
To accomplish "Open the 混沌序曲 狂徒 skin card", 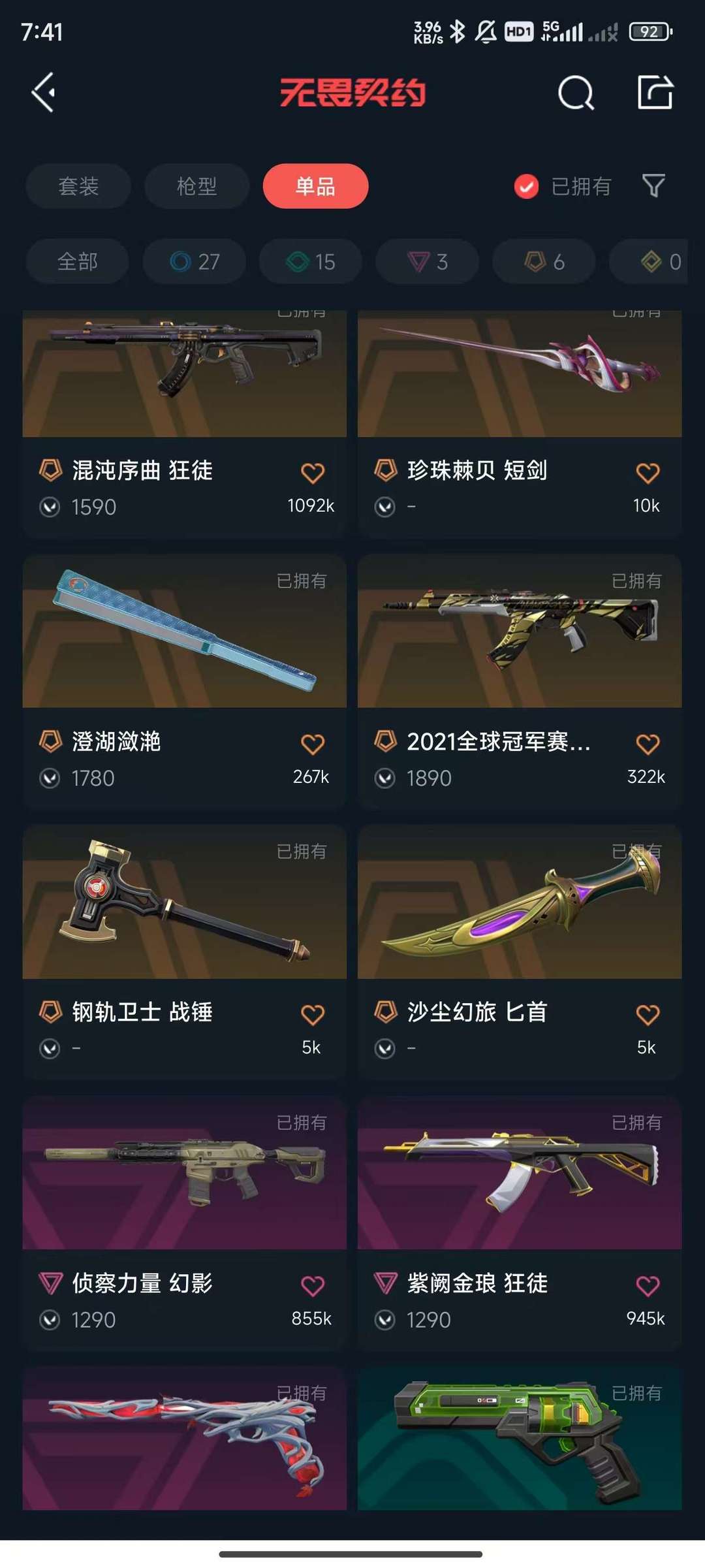I will pyautogui.click(x=184, y=424).
